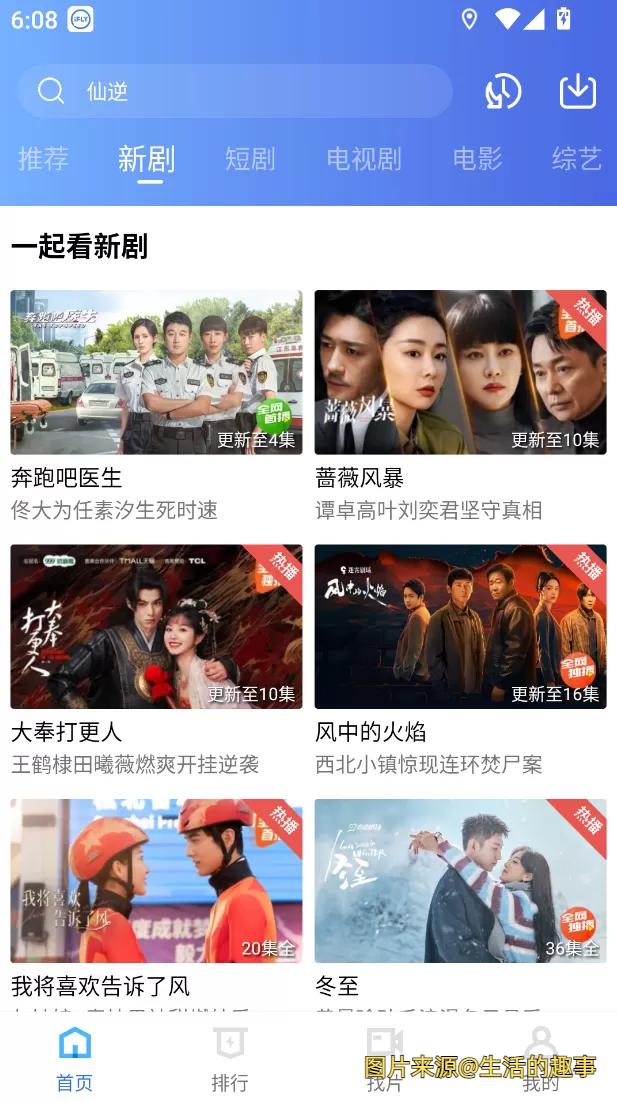Image resolution: width=617 pixels, height=1102 pixels.
Task: Watch the series 蔷薇风暴
Action: pyautogui.click(x=460, y=373)
